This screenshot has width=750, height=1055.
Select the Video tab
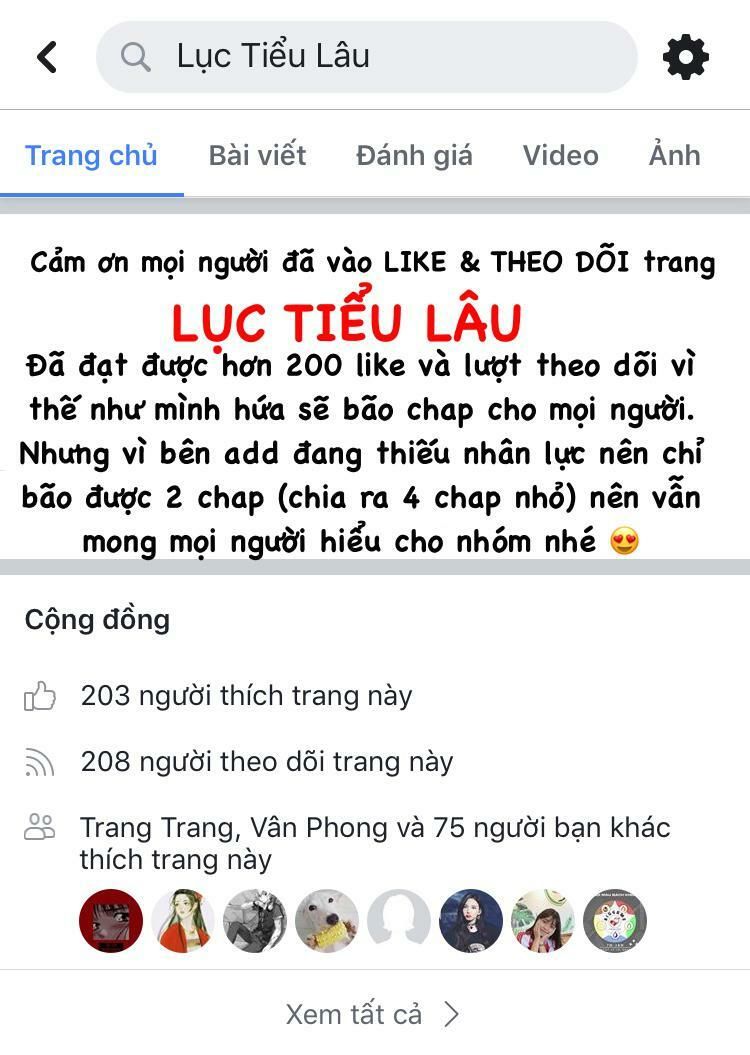pyautogui.click(x=560, y=156)
